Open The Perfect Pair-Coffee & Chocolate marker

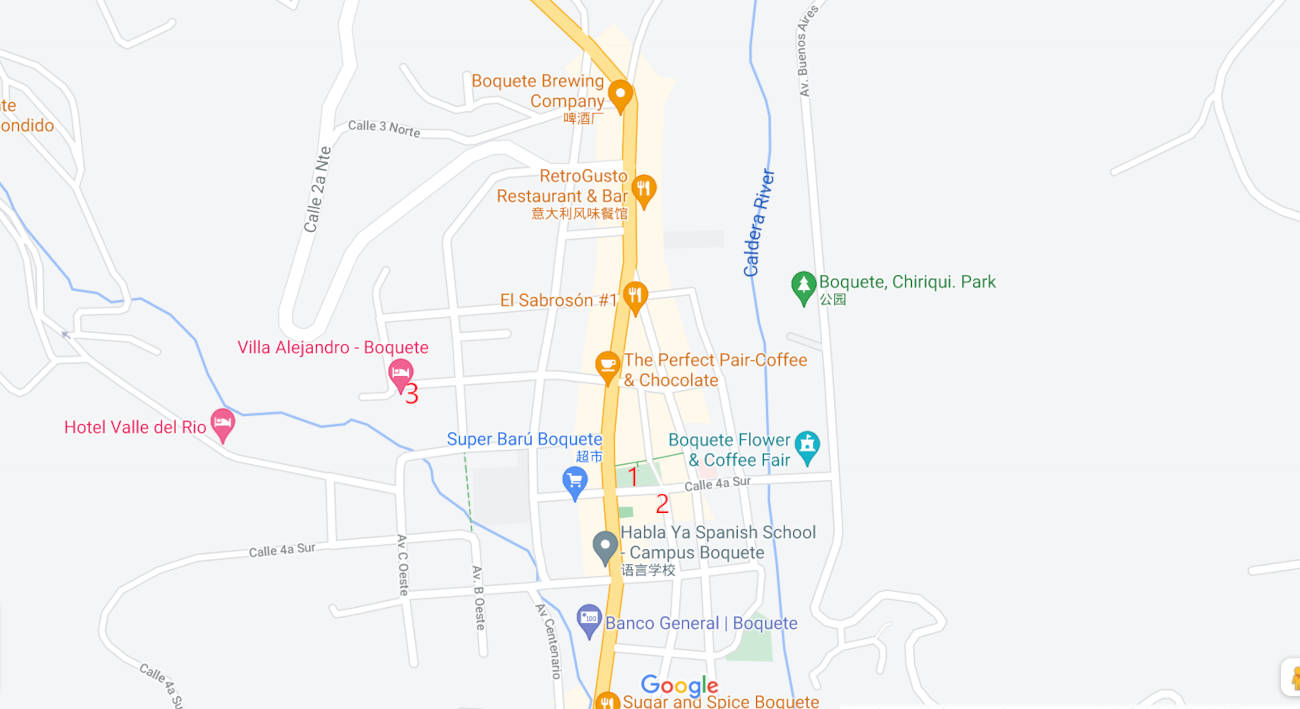(x=607, y=366)
